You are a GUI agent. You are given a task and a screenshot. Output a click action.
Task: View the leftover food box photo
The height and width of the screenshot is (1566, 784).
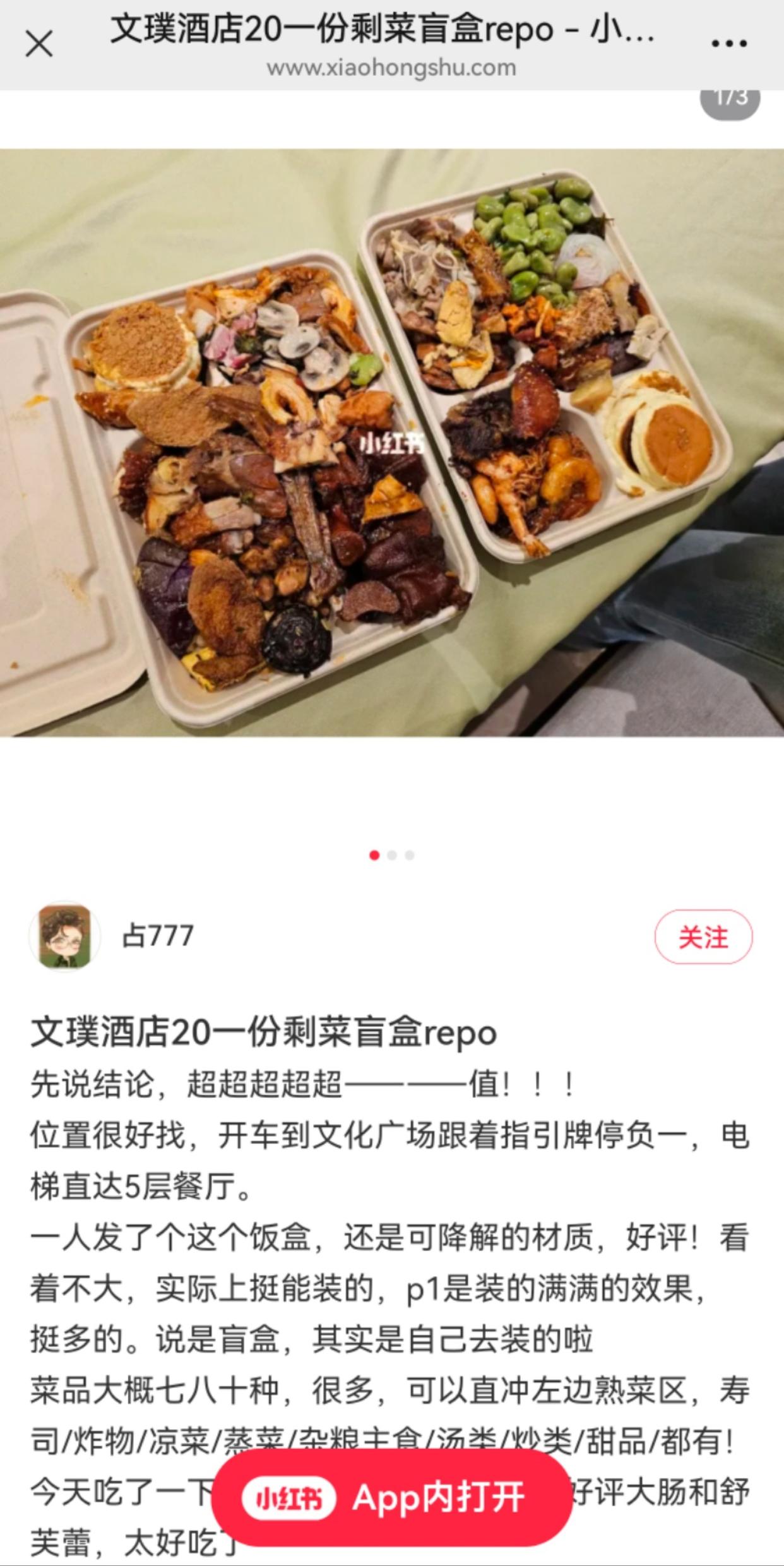391,442
